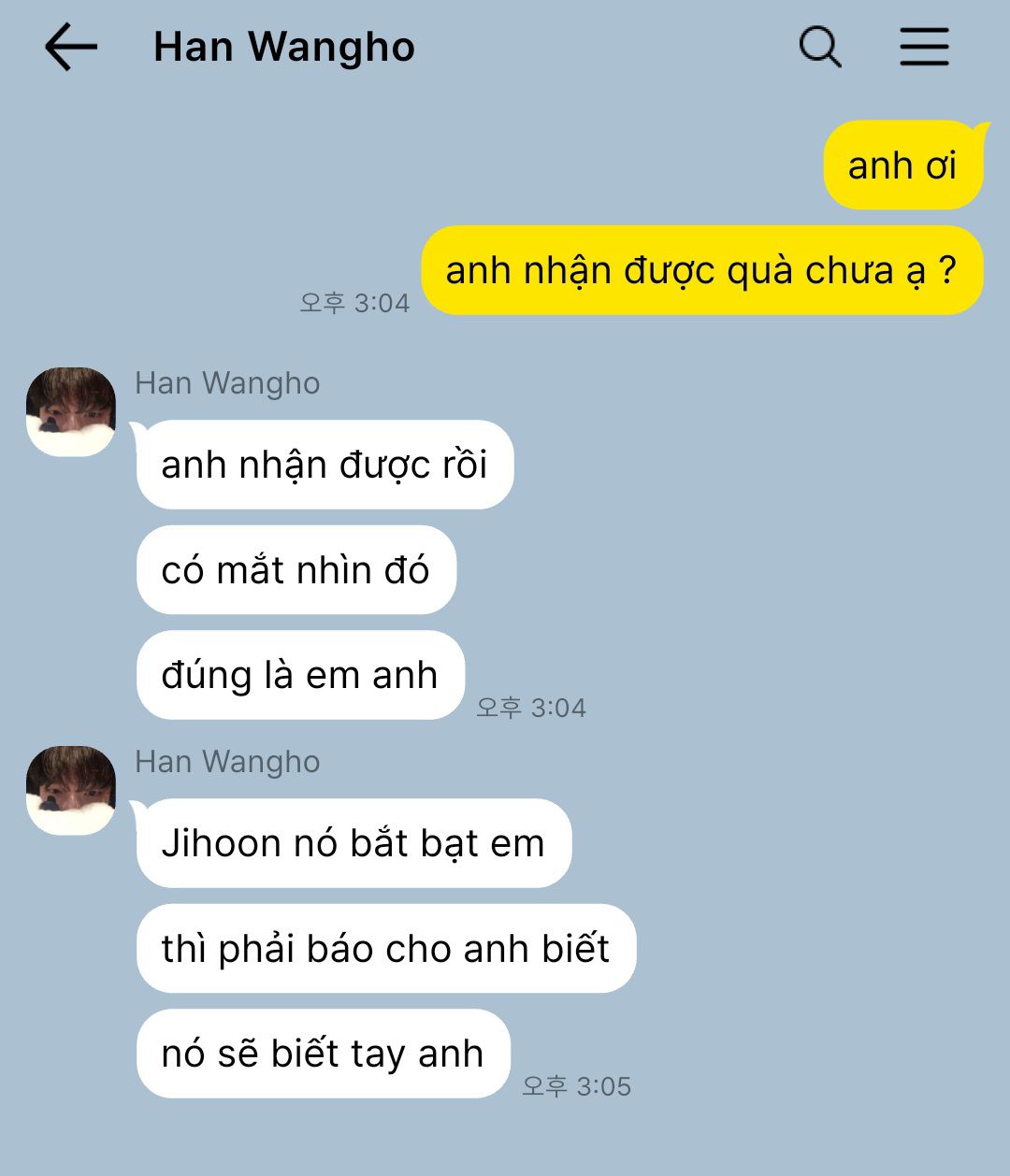Search within this conversation
Image resolution: width=1010 pixels, height=1176 pixels.
820,47
